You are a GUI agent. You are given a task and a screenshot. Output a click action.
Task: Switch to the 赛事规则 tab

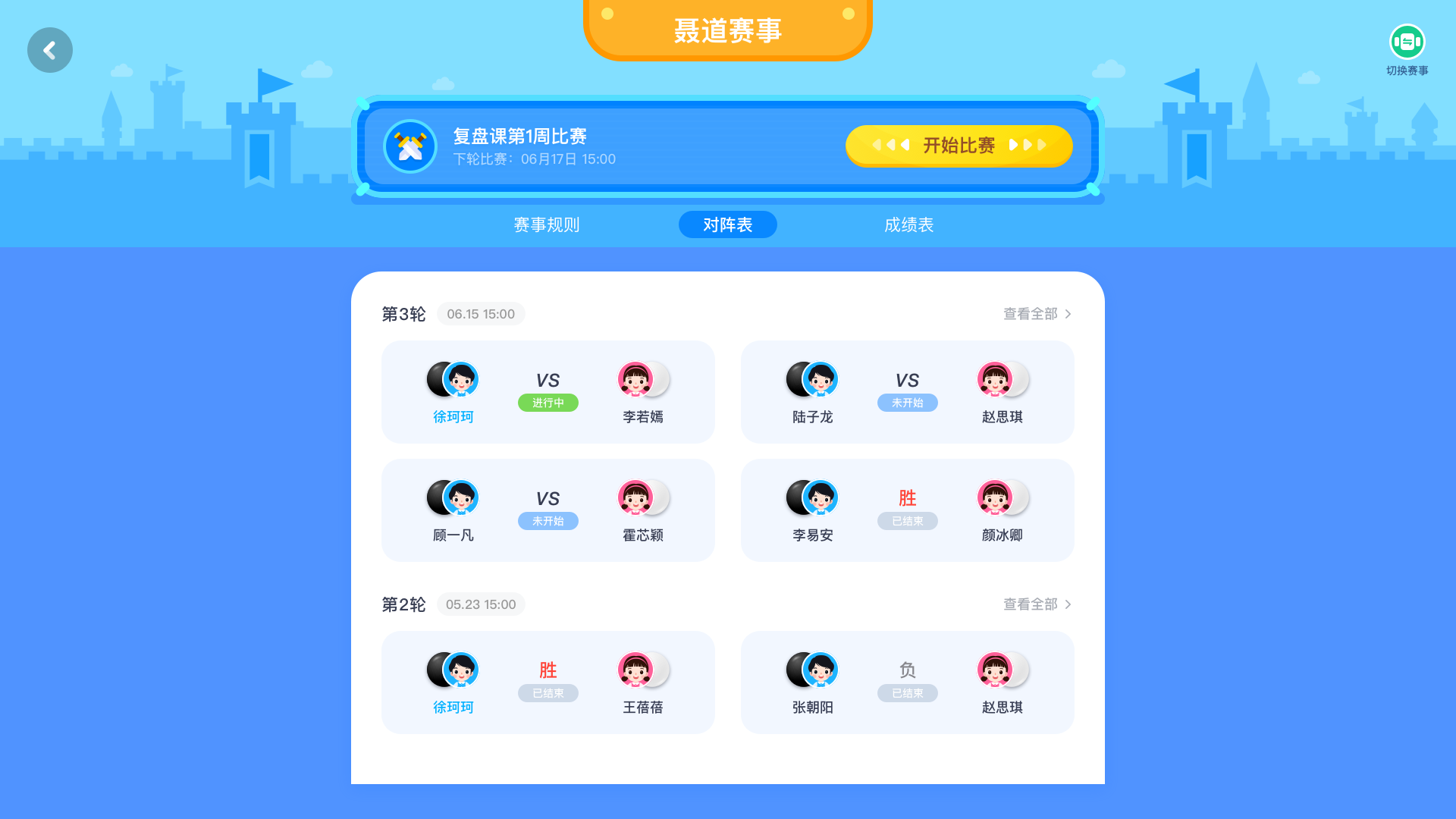pos(546,224)
